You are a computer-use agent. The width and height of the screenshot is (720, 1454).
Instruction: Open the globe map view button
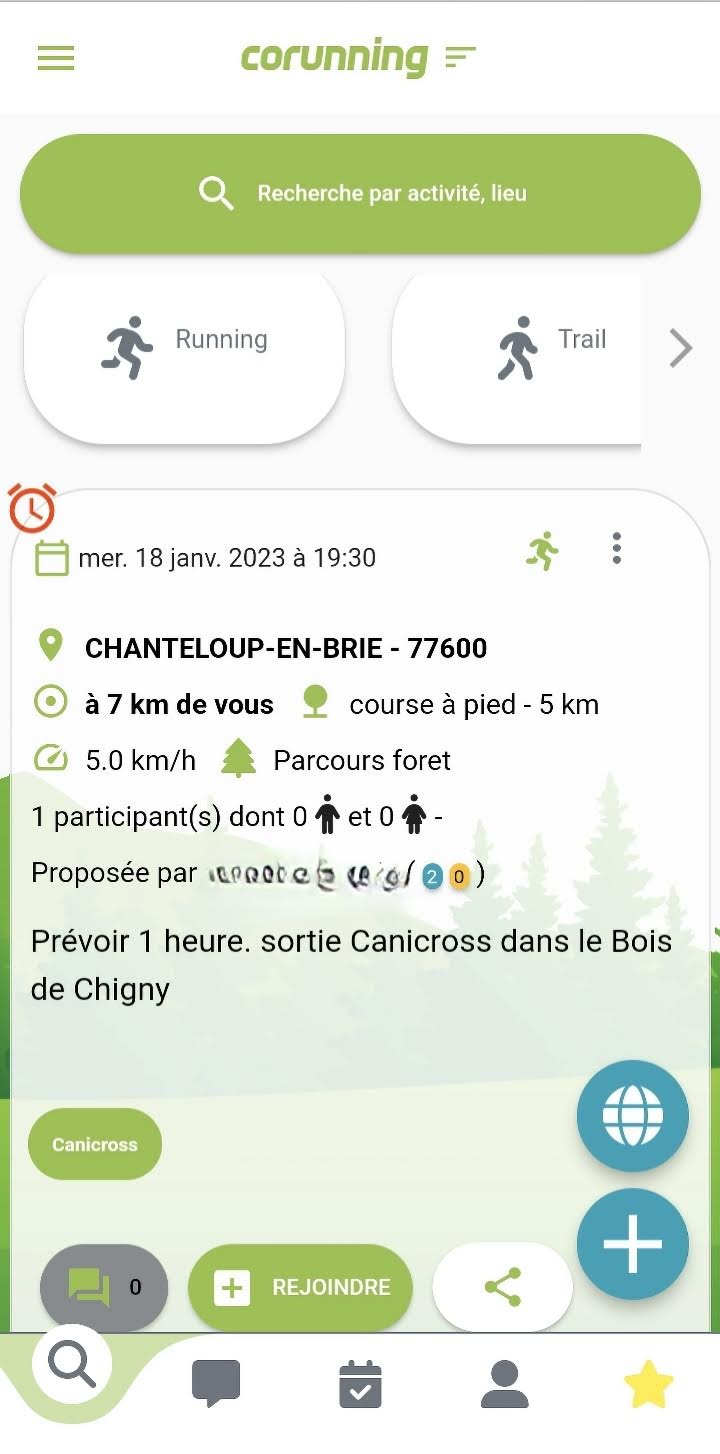click(x=633, y=1116)
